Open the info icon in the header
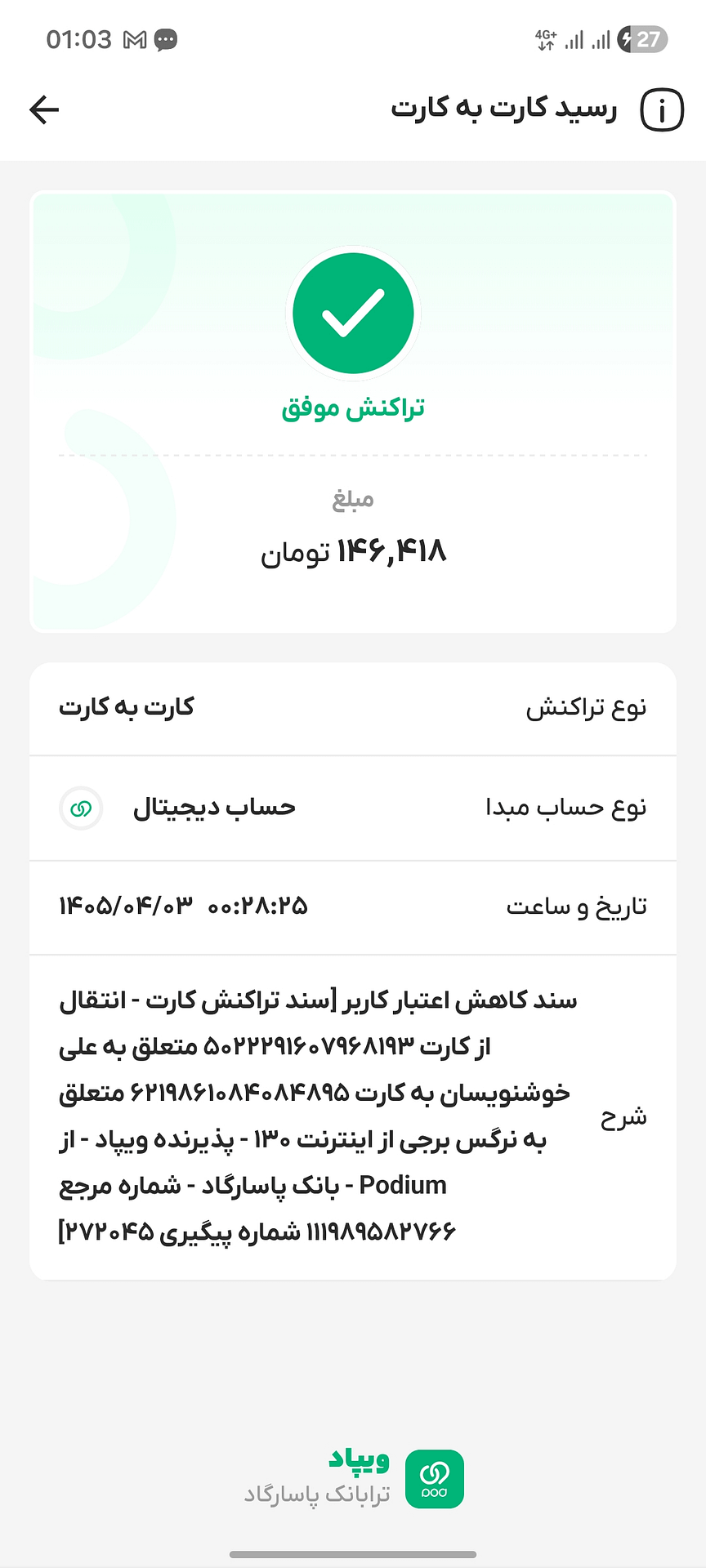Screen dimensions: 706x1568 (x=661, y=109)
